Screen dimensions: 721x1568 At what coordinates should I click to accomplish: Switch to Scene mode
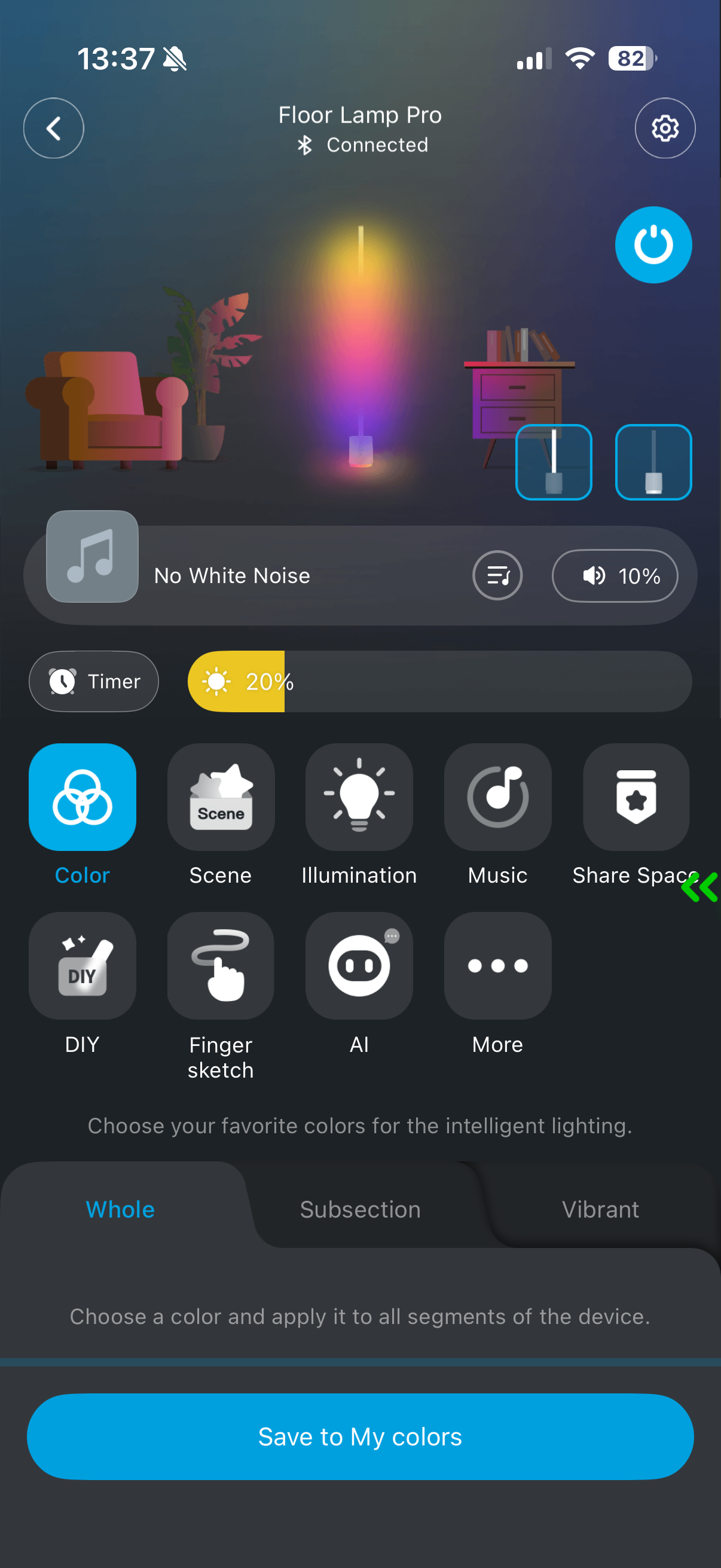(x=220, y=797)
